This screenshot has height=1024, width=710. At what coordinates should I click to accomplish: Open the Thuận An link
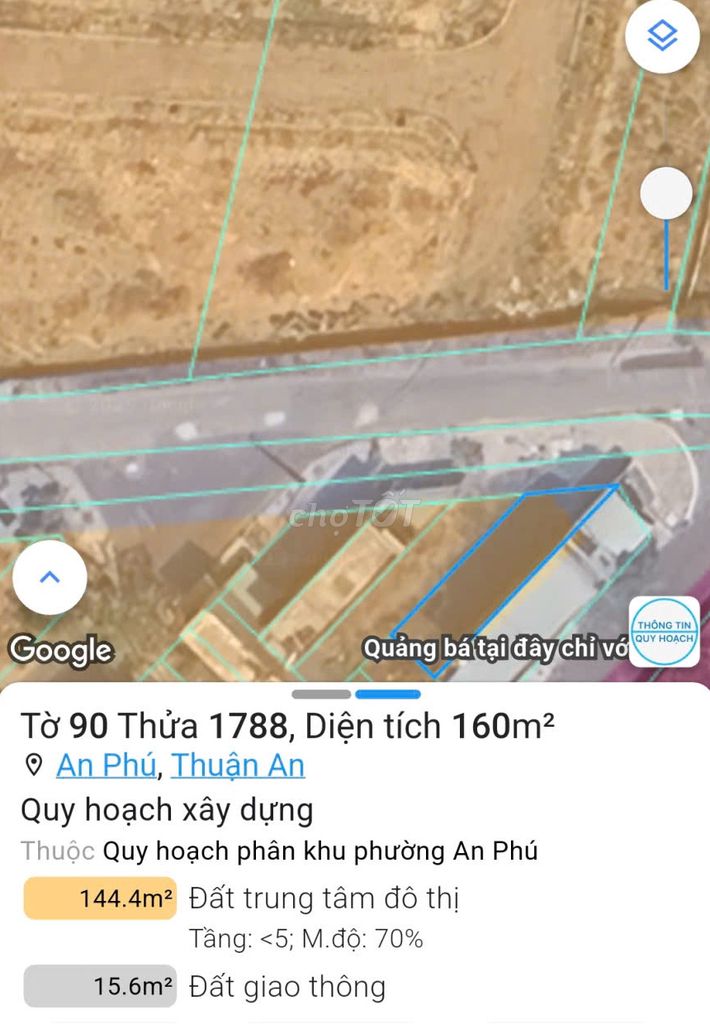pyautogui.click(x=238, y=765)
